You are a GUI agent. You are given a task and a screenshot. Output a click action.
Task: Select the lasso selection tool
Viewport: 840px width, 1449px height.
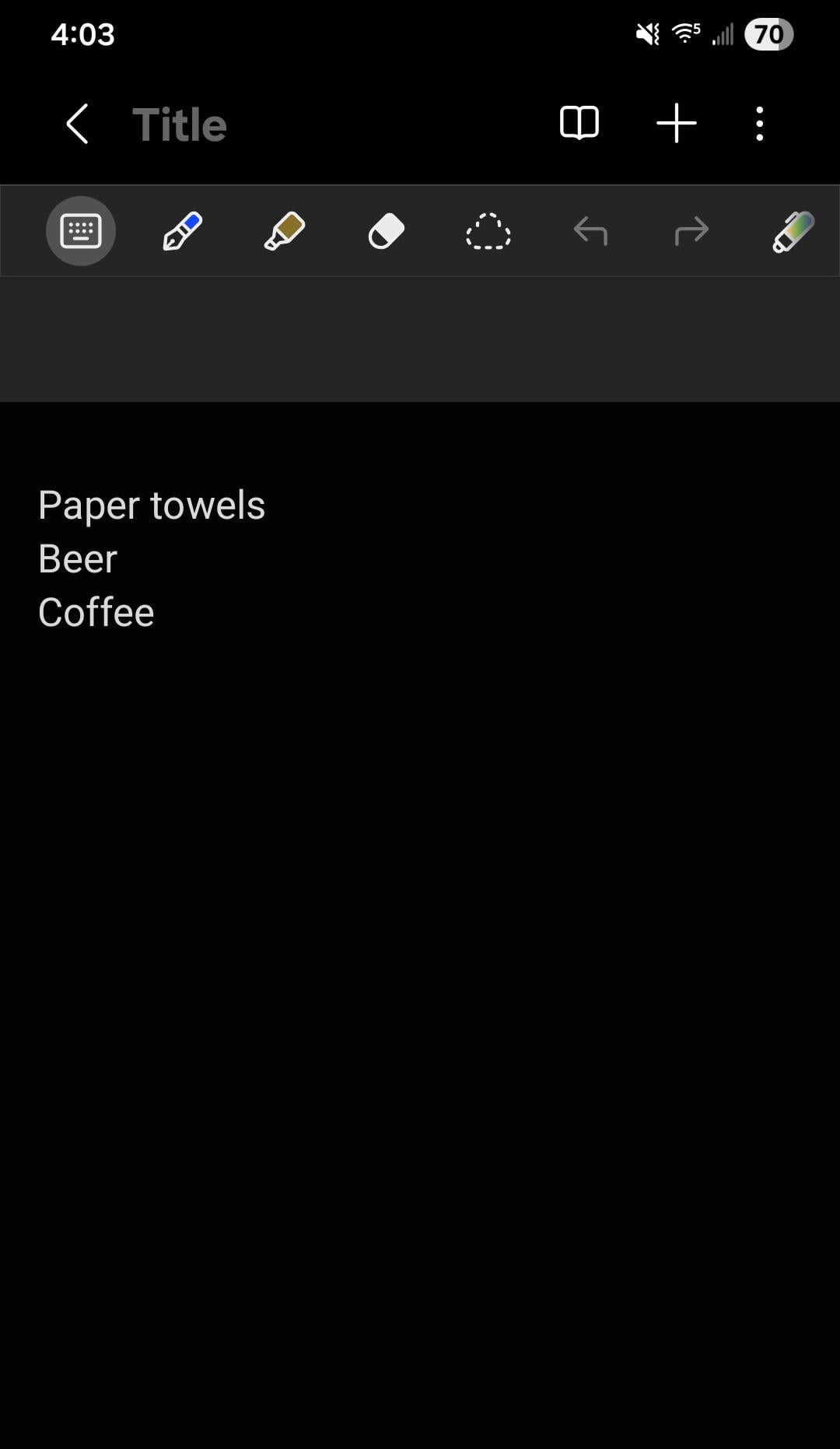point(488,232)
